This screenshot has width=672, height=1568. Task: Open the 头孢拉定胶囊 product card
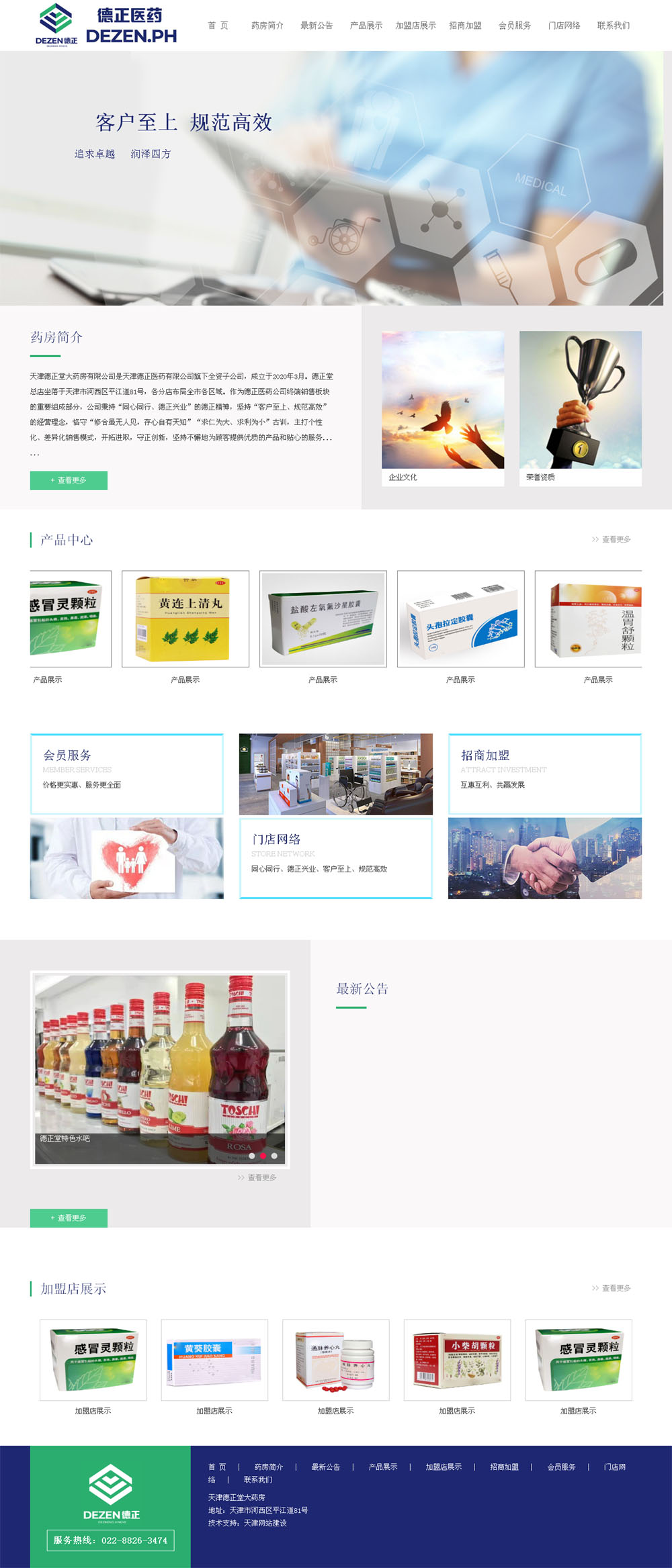(460, 618)
